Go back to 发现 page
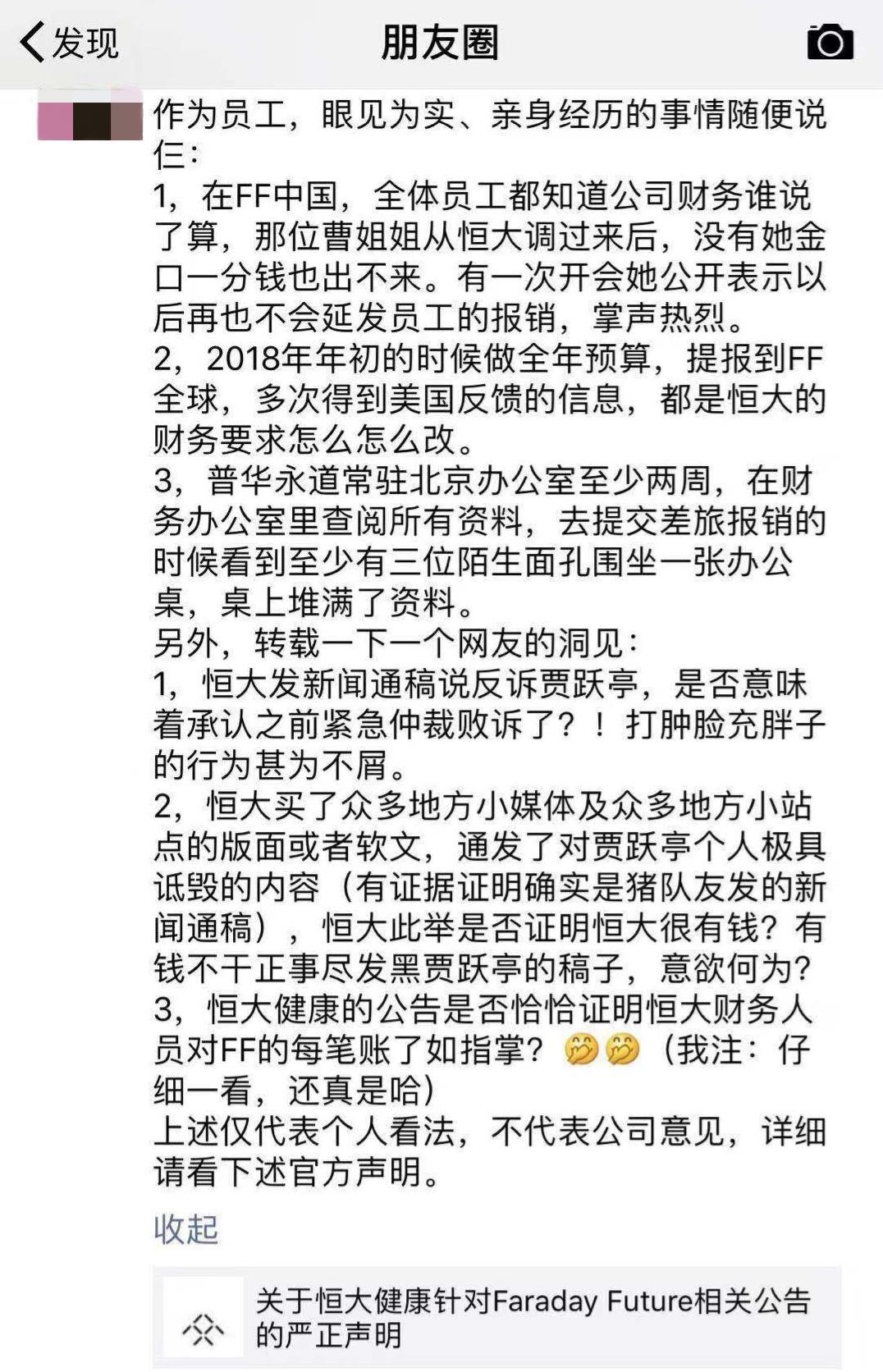 click(69, 43)
